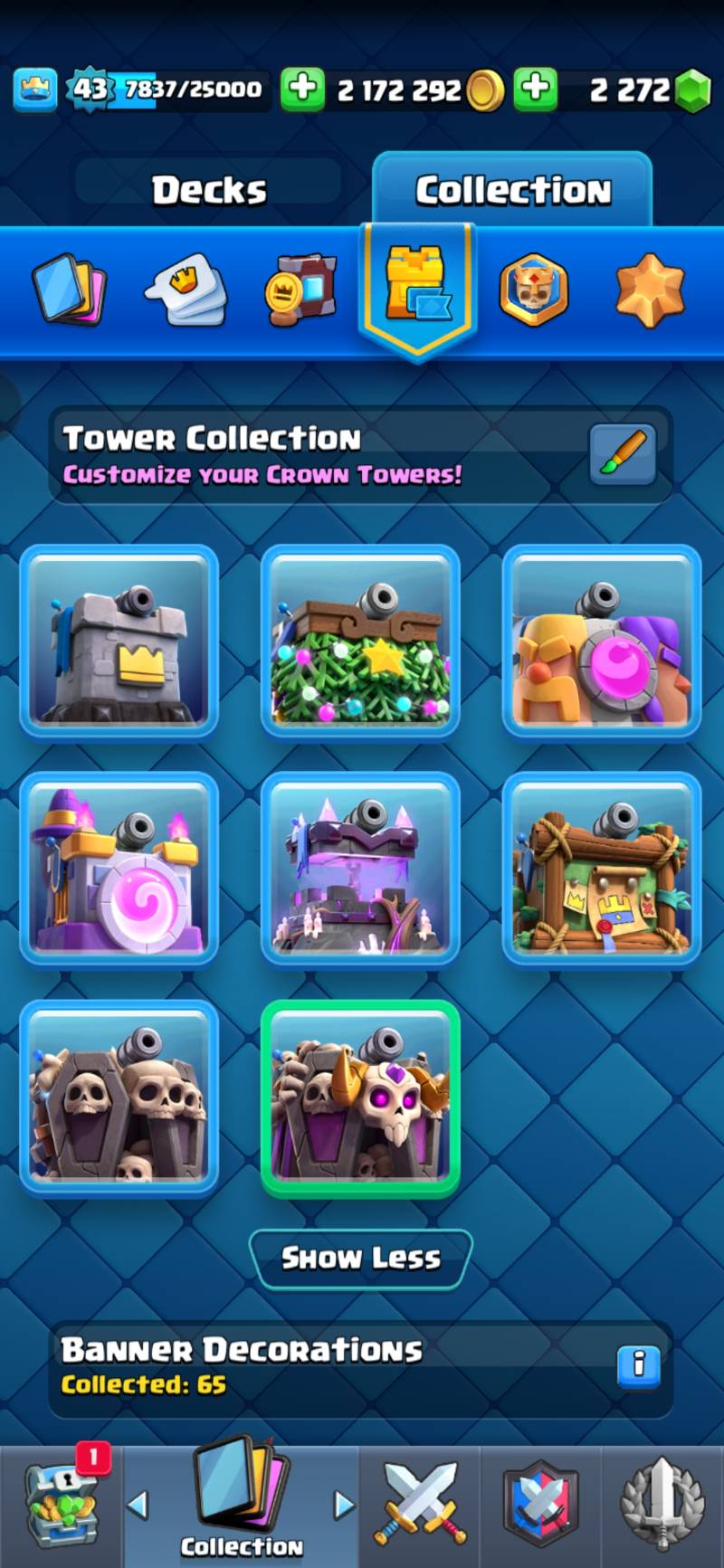724x1568 pixels.
Task: Switch to the Decks tab
Action: click(x=209, y=190)
